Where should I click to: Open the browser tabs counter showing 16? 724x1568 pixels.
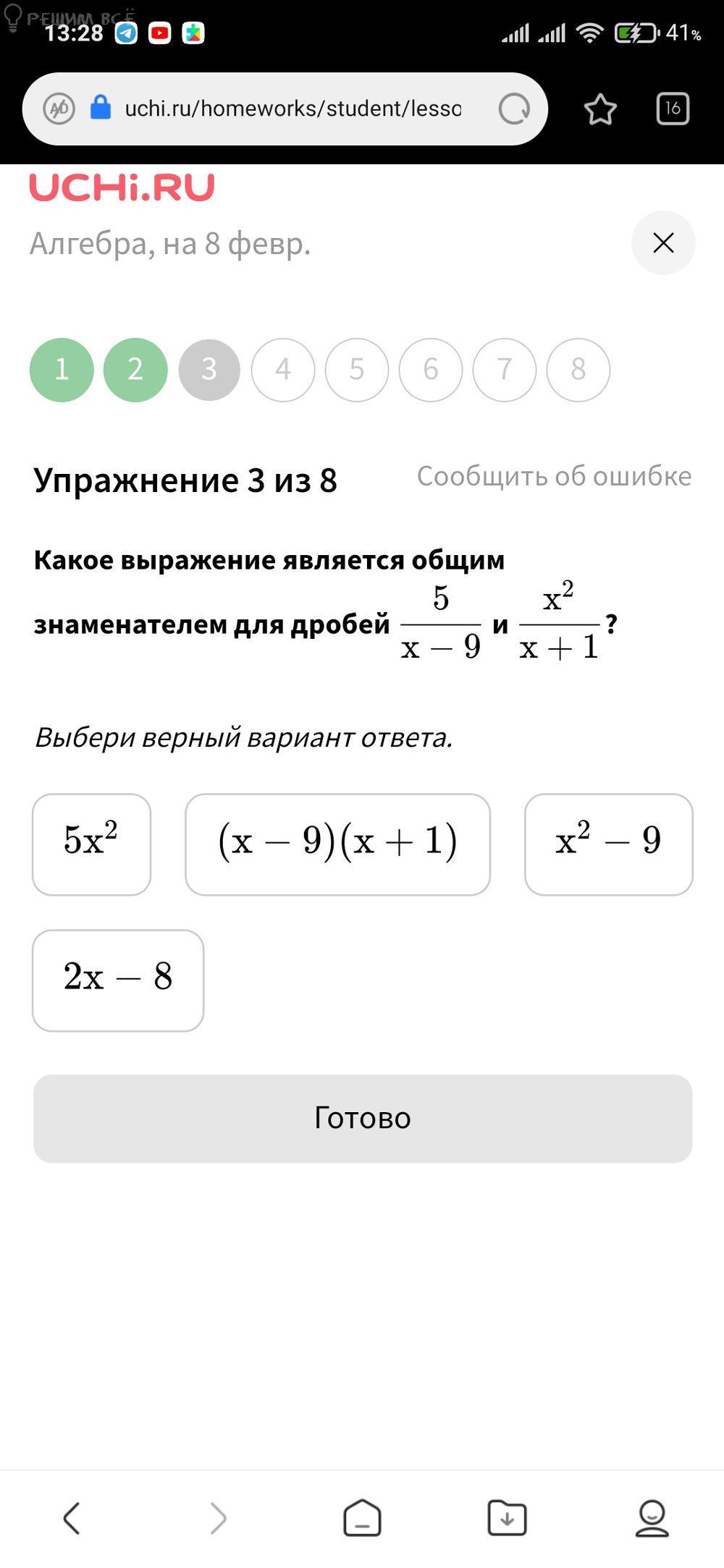click(x=673, y=109)
